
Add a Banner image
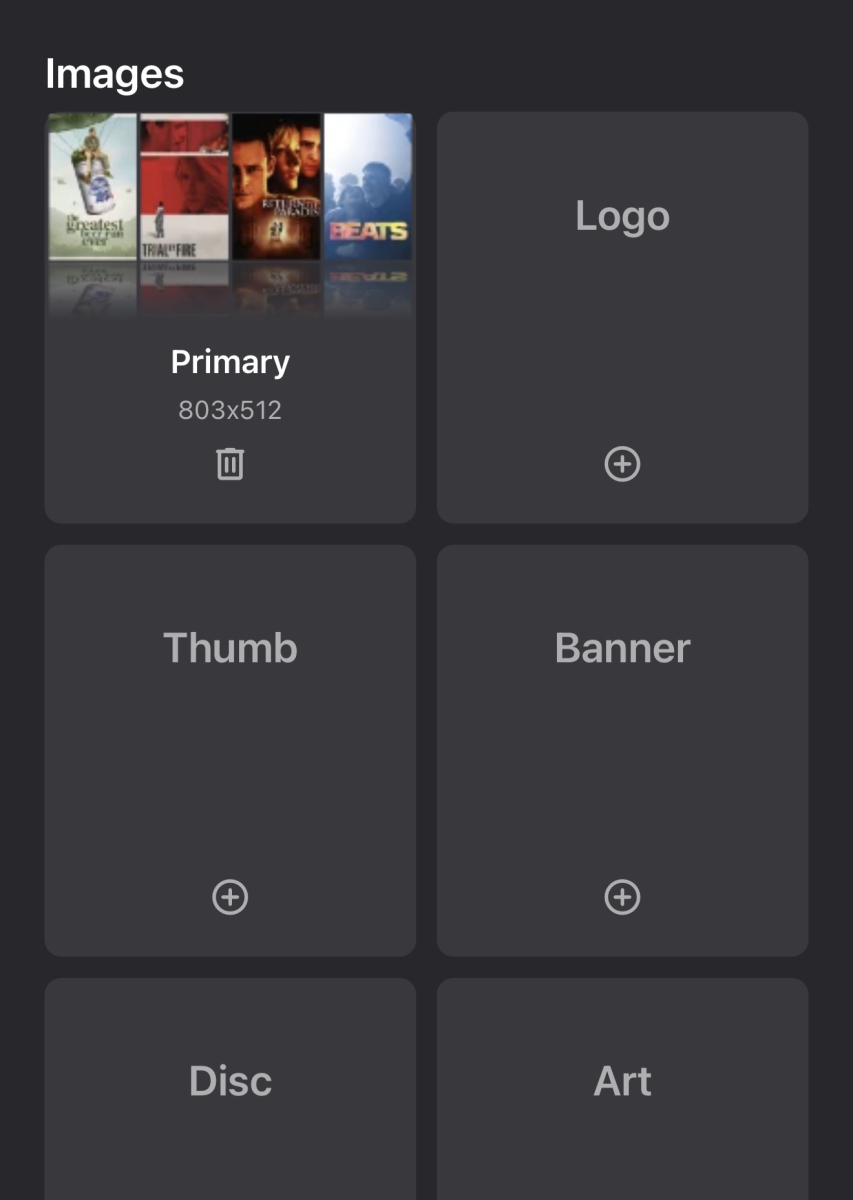(x=622, y=897)
